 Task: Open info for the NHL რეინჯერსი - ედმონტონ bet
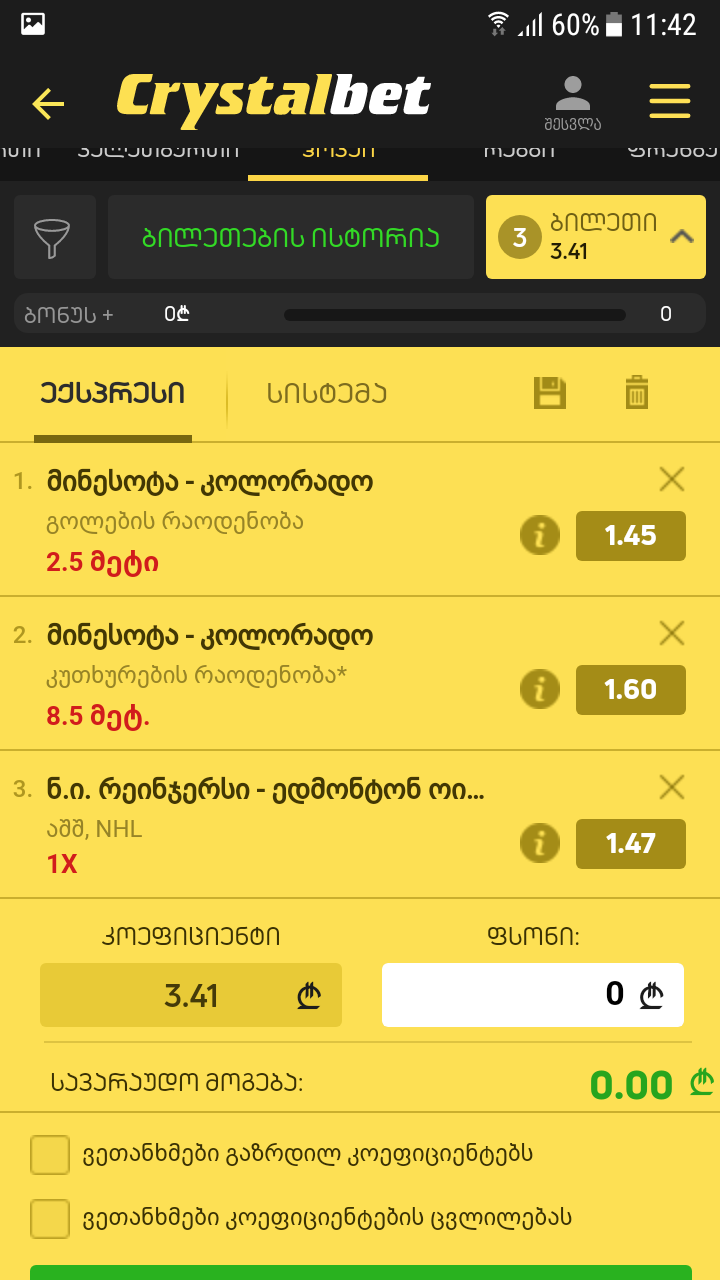540,842
